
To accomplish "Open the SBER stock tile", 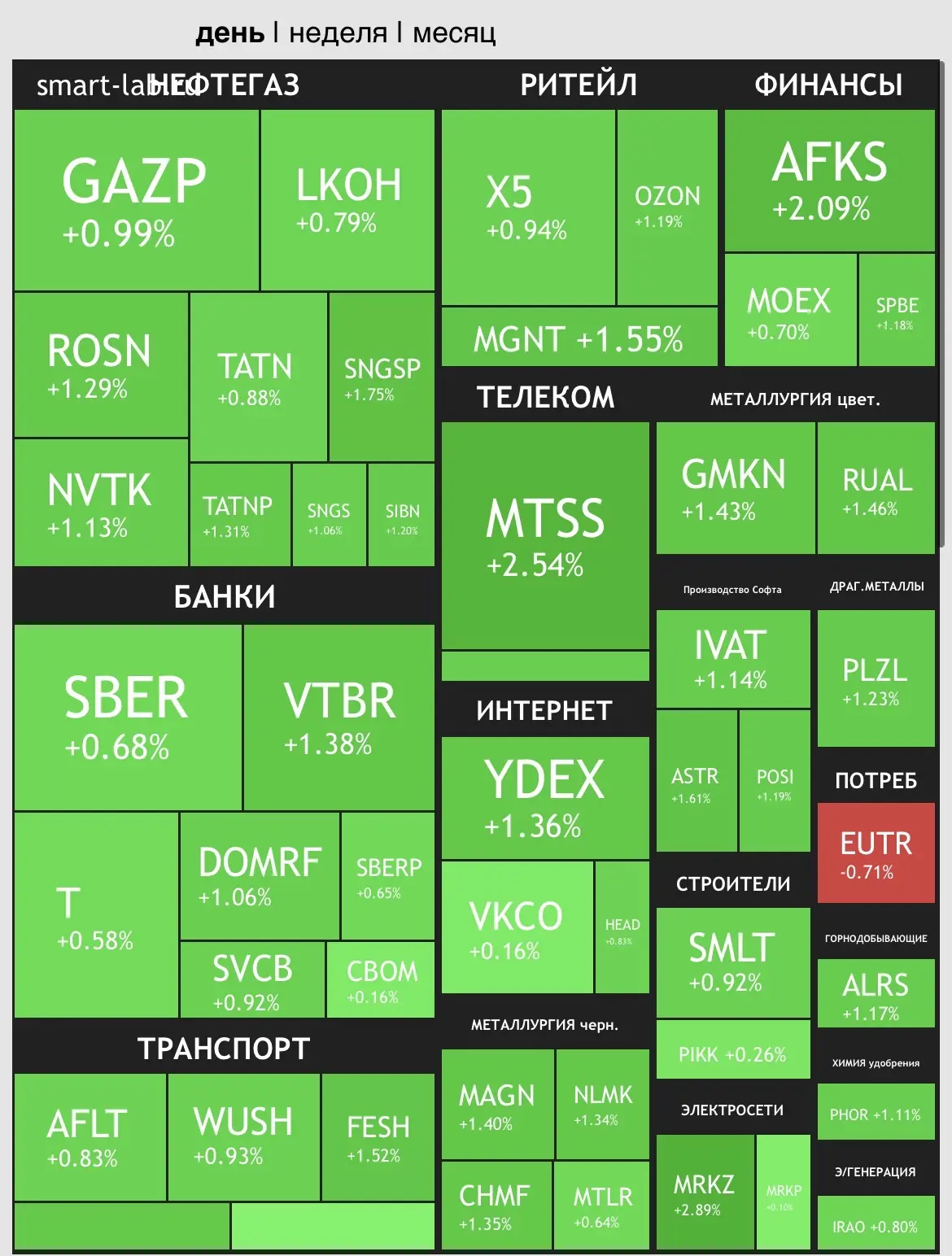I will pos(128,717).
